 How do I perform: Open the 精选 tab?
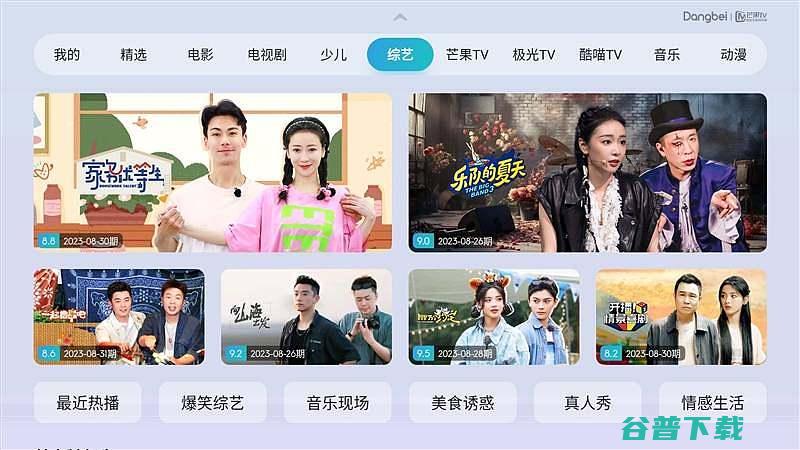(x=133, y=55)
